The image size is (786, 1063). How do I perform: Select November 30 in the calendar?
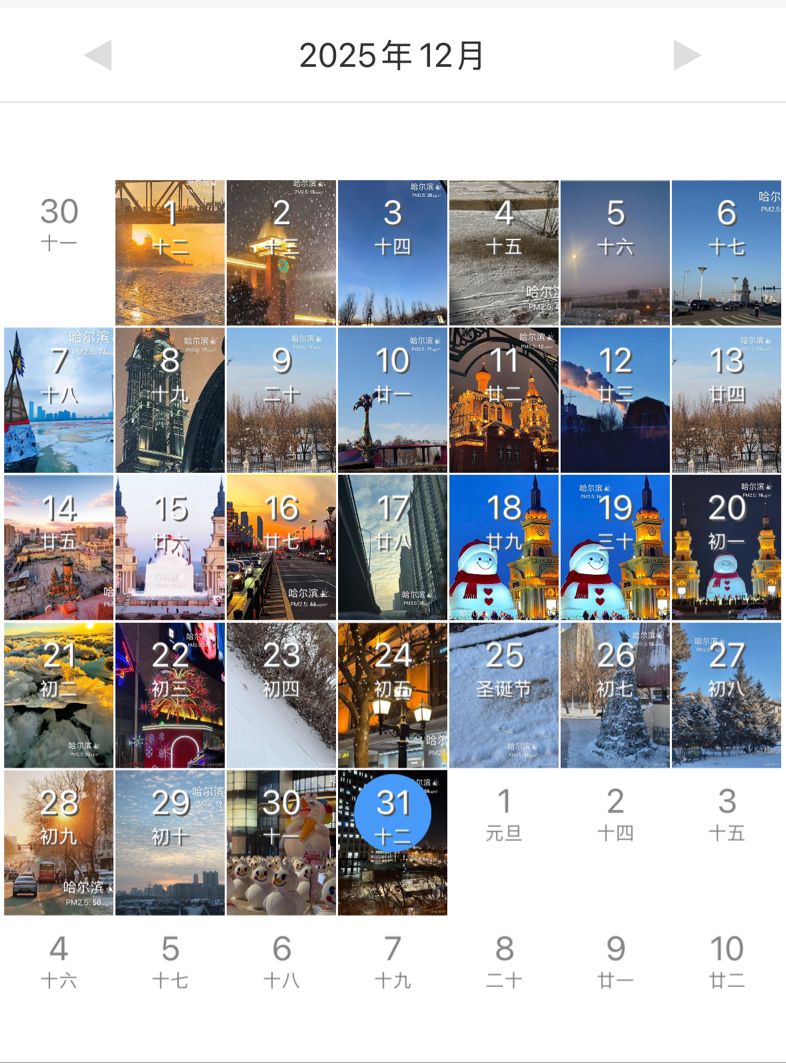tap(59, 224)
